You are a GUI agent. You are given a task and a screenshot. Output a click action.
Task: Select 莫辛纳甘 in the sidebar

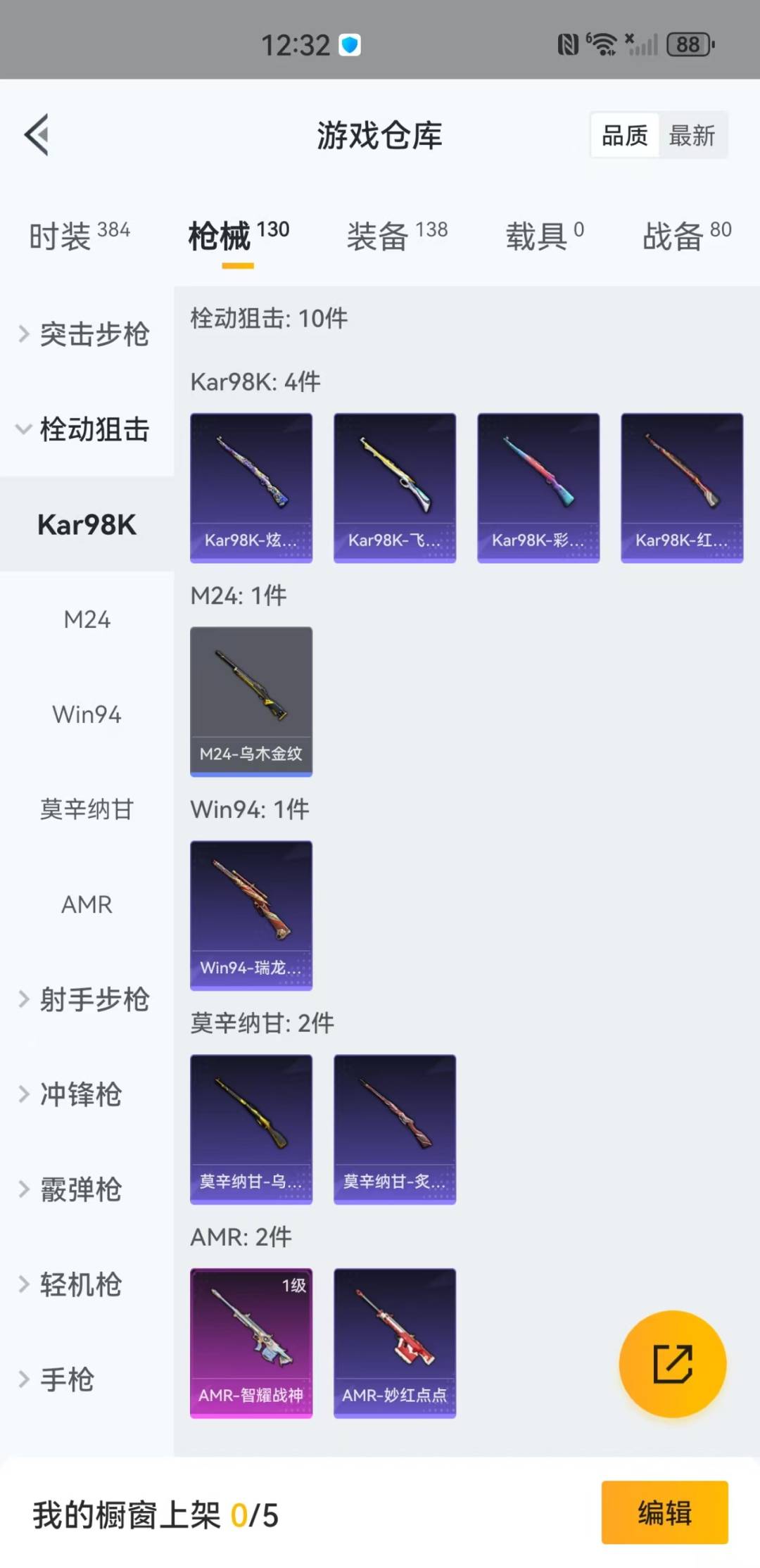coord(87,809)
